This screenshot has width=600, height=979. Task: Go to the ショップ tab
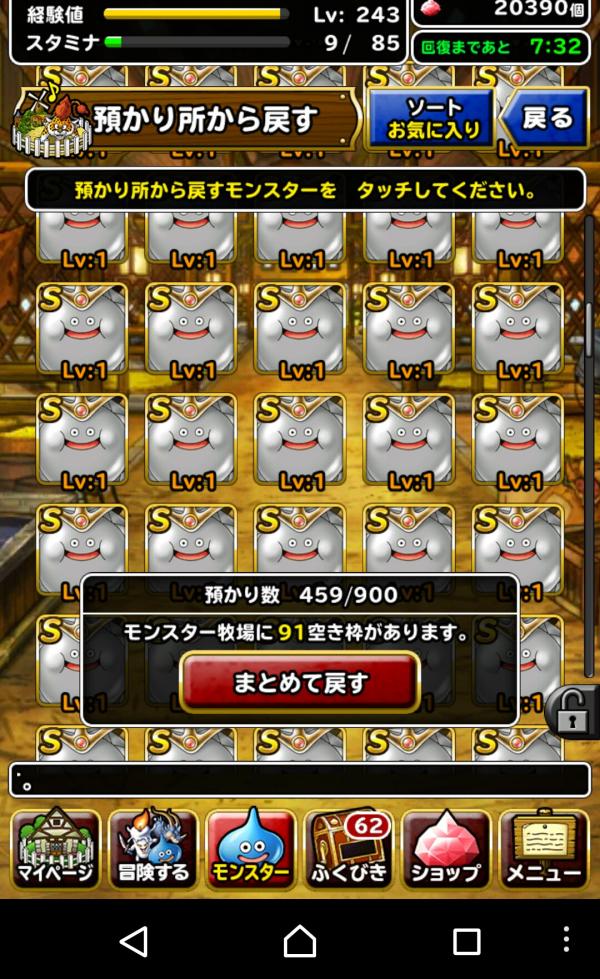pyautogui.click(x=446, y=850)
